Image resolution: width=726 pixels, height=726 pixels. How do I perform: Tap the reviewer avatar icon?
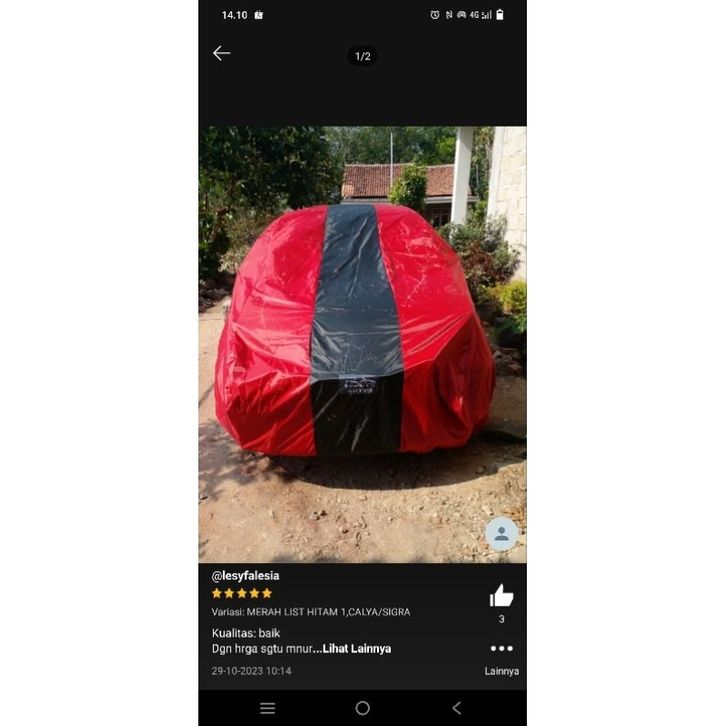(x=501, y=533)
